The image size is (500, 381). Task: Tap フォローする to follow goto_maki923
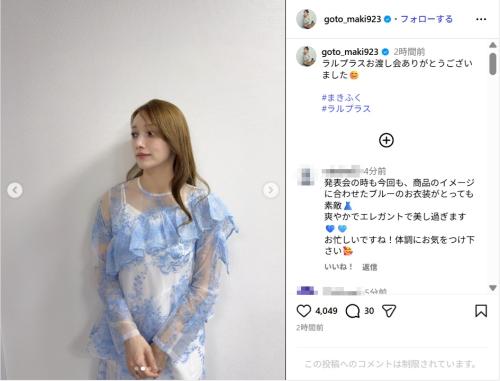coord(426,19)
